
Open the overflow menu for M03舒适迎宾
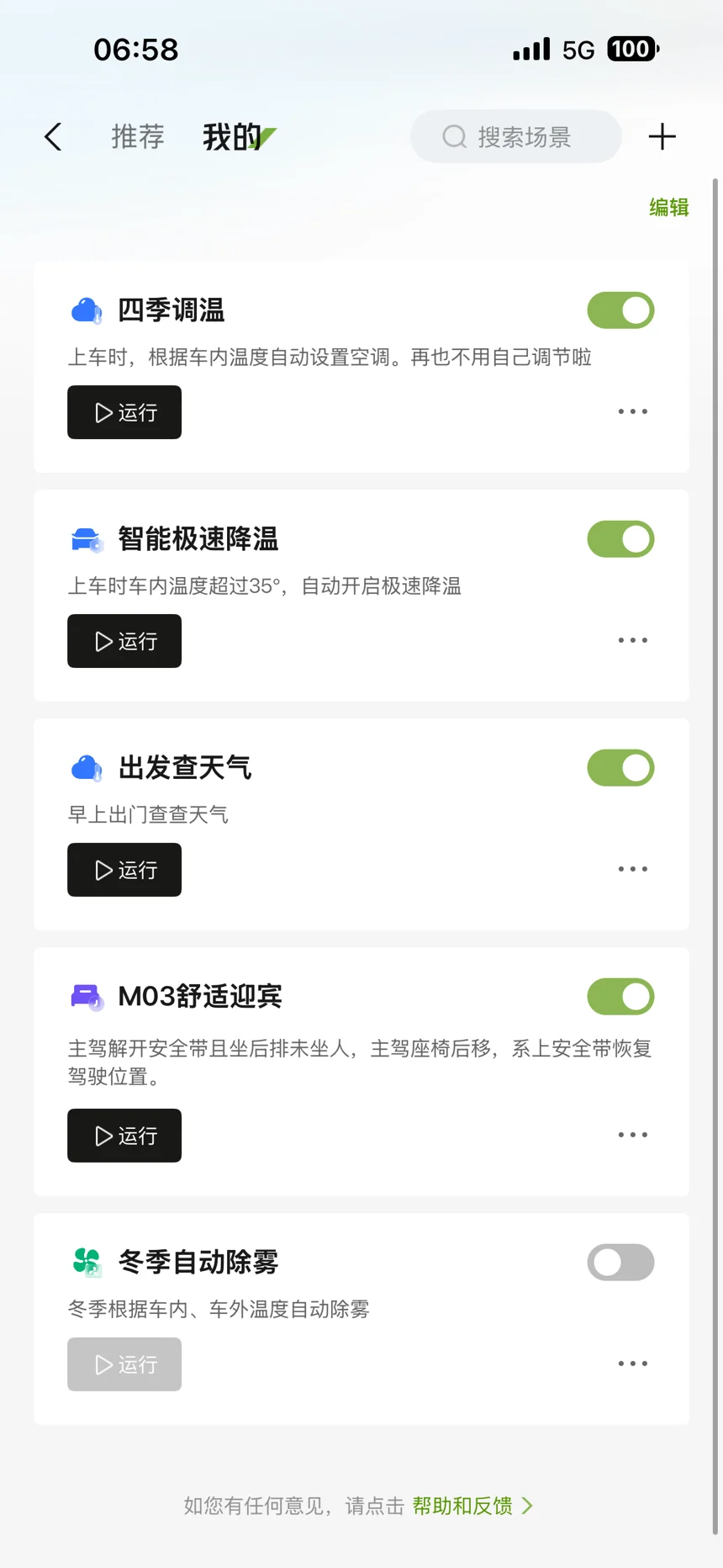632,1136
